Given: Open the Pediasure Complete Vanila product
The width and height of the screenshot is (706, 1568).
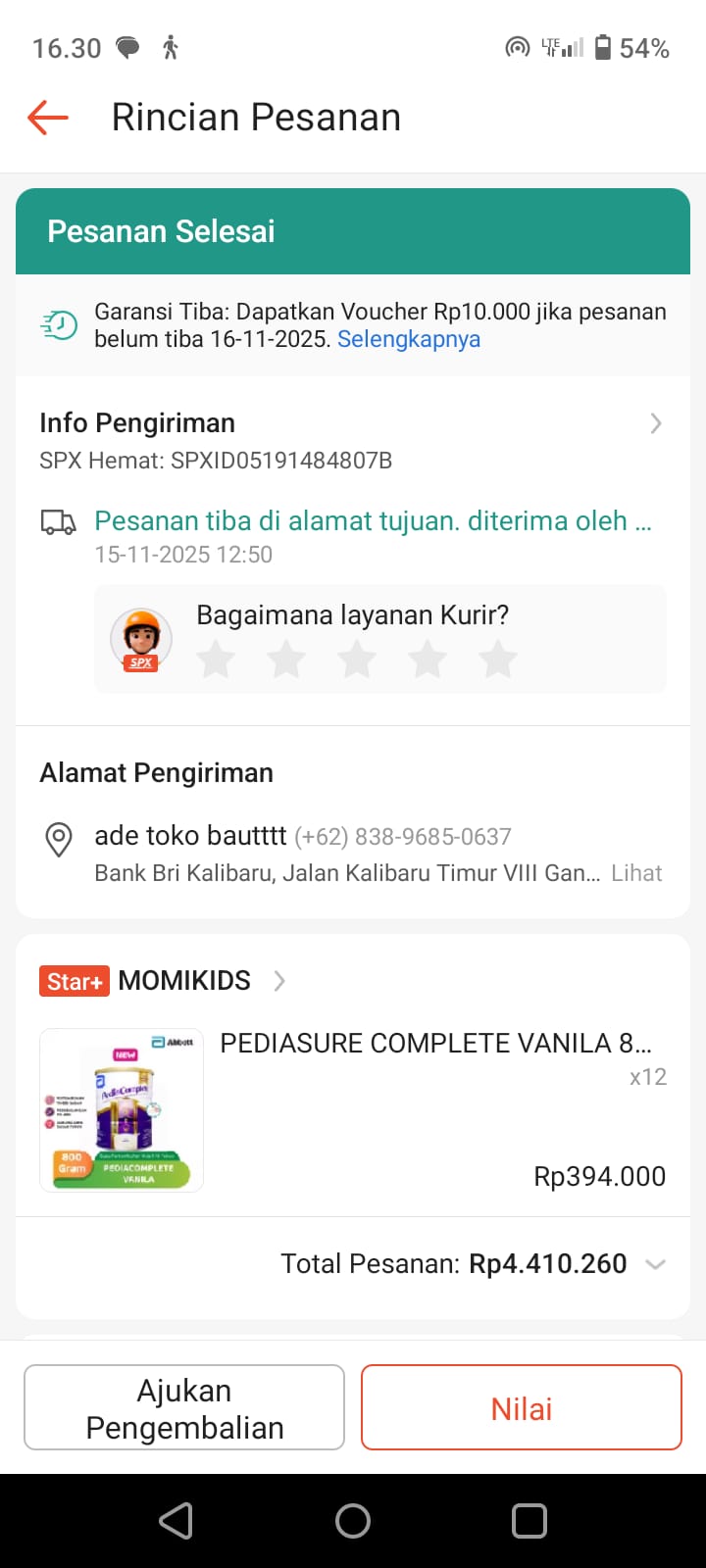Looking at the screenshot, I should (434, 1044).
